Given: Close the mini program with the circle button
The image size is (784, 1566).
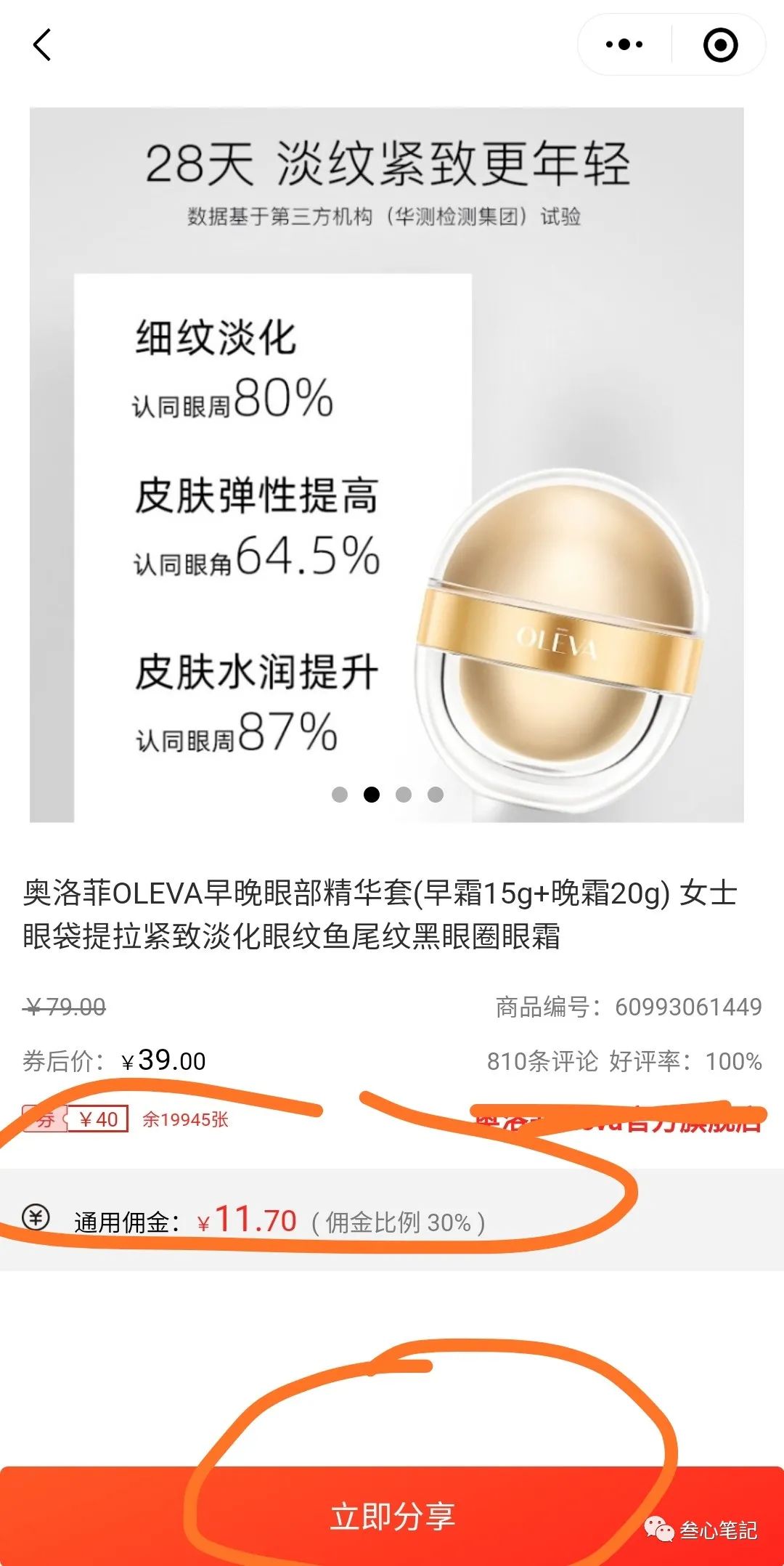Looking at the screenshot, I should coord(720,45).
